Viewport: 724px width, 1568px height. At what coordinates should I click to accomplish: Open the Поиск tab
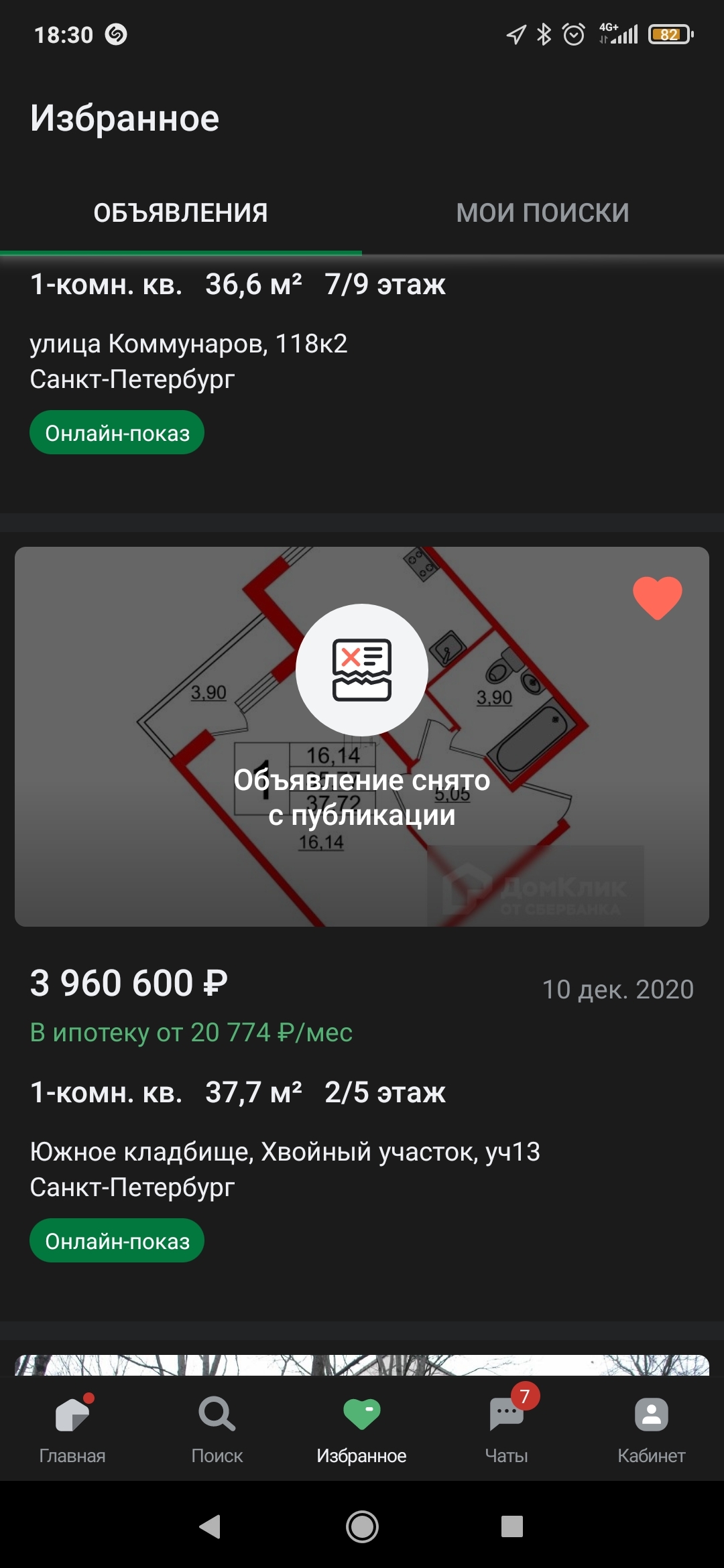(x=217, y=1427)
